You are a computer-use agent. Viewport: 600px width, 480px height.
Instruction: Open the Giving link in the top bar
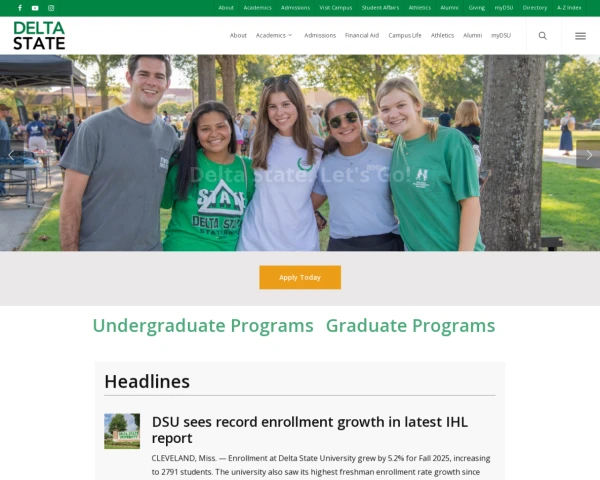476,7
